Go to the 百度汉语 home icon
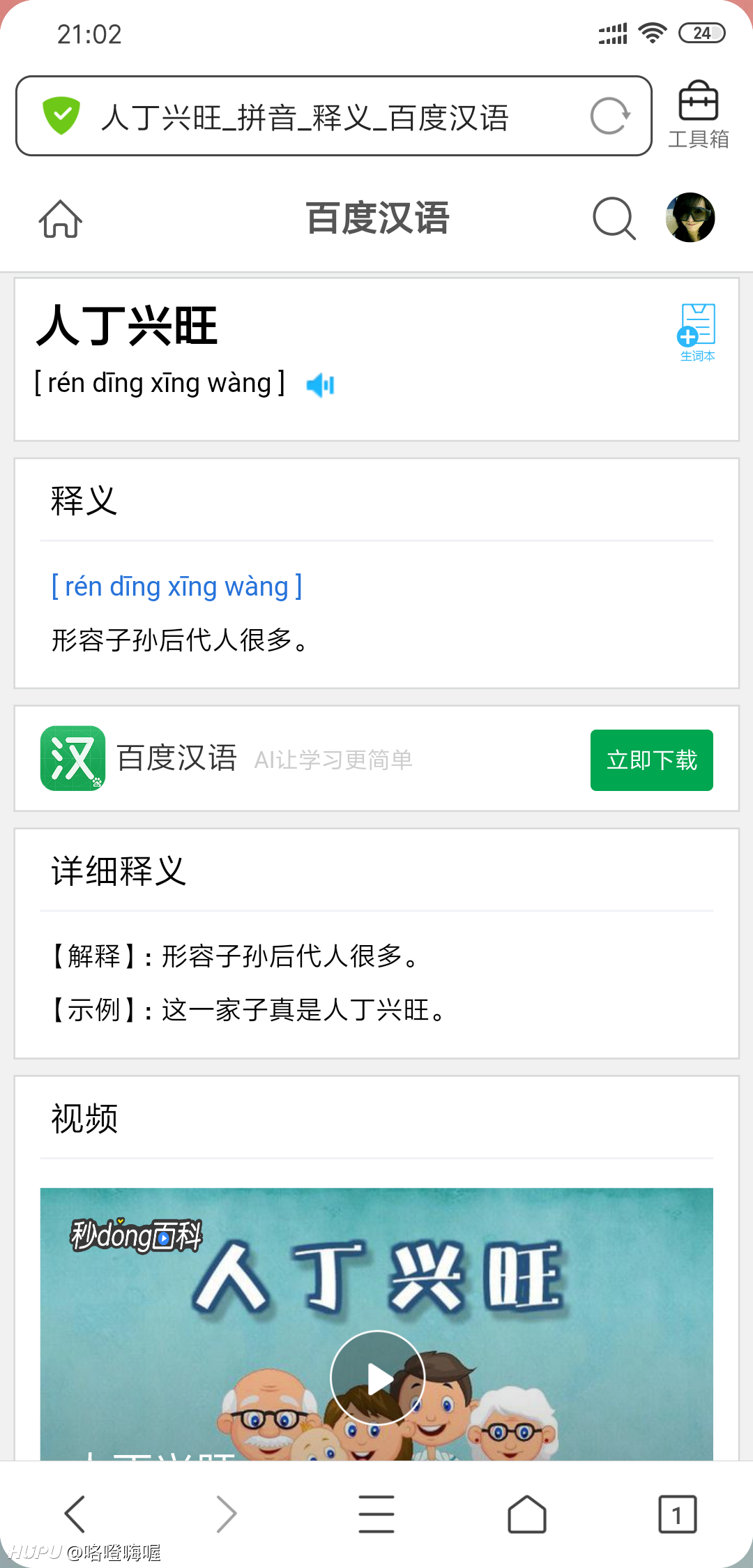The height and width of the screenshot is (1568, 753). (61, 218)
